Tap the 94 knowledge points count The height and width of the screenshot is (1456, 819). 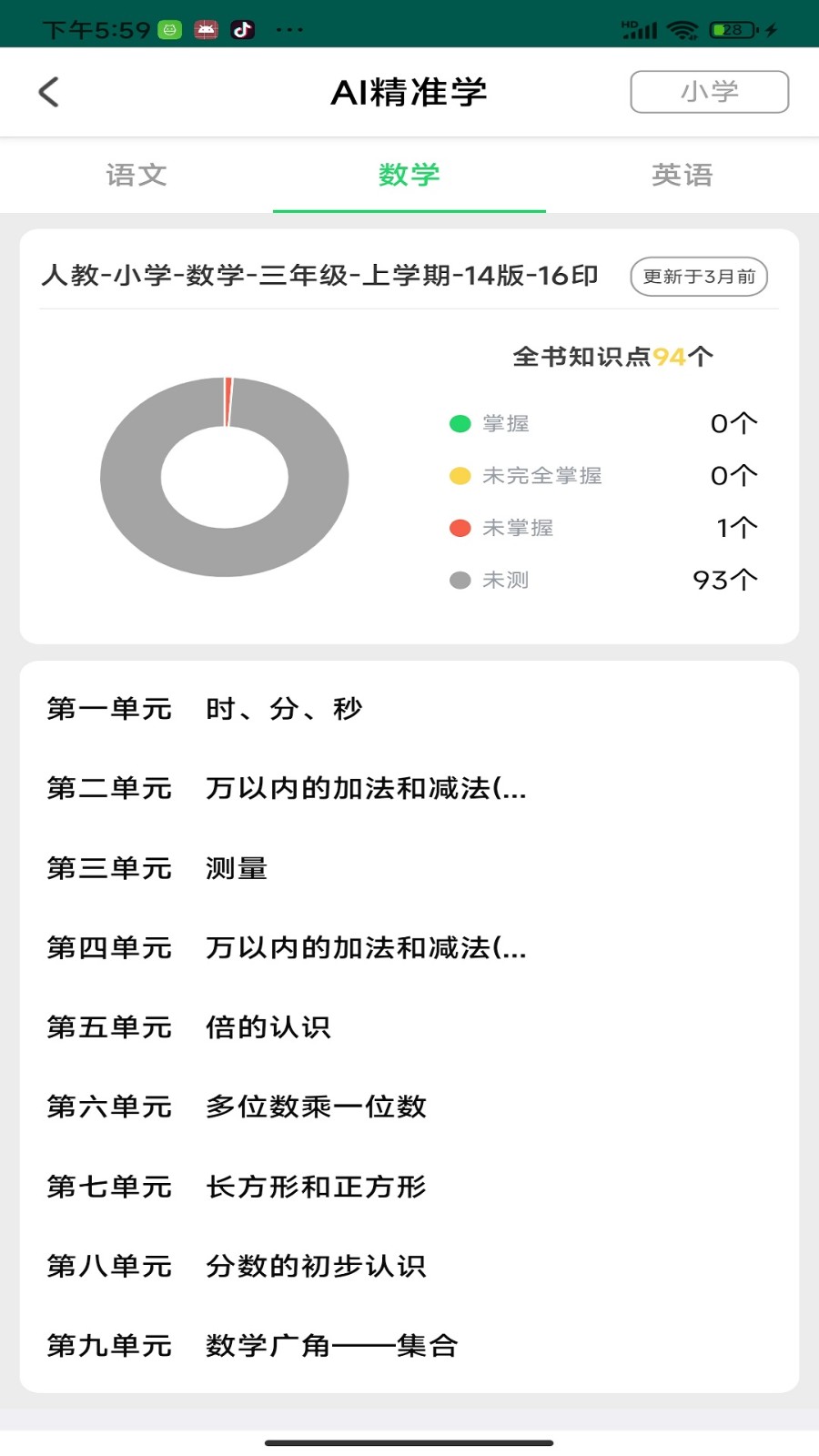671,357
